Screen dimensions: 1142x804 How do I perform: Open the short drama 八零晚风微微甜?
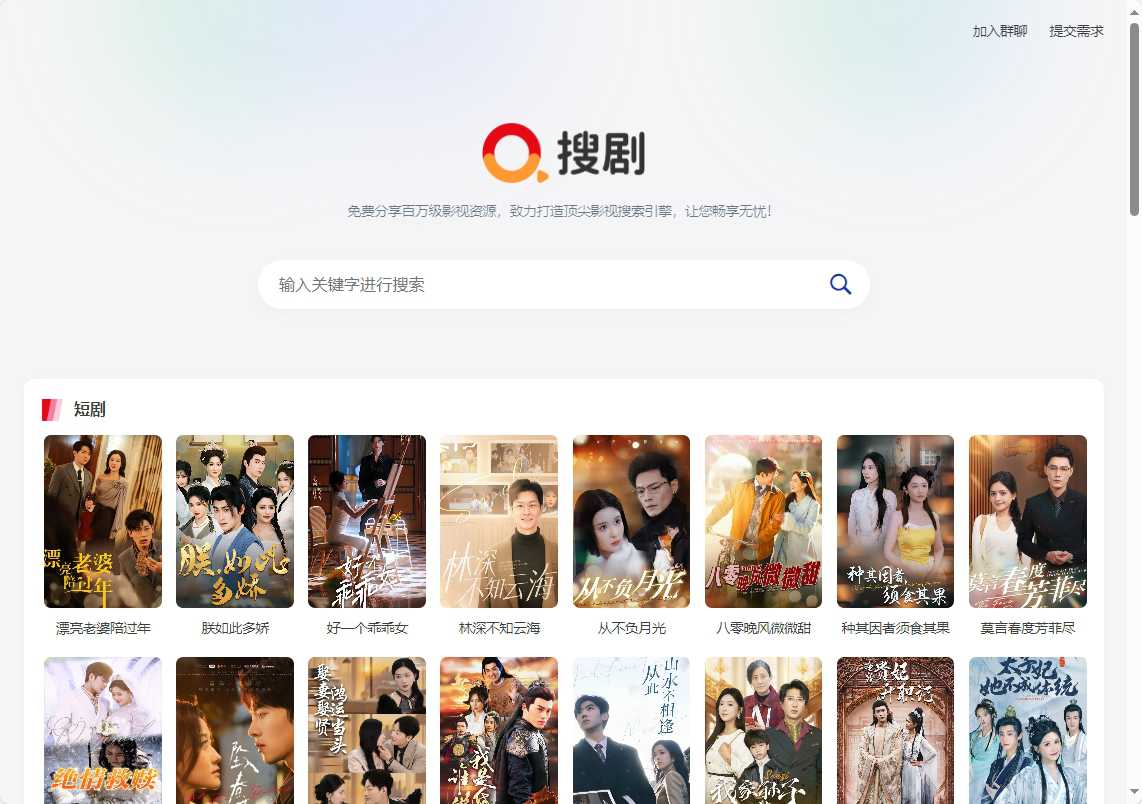(x=763, y=521)
